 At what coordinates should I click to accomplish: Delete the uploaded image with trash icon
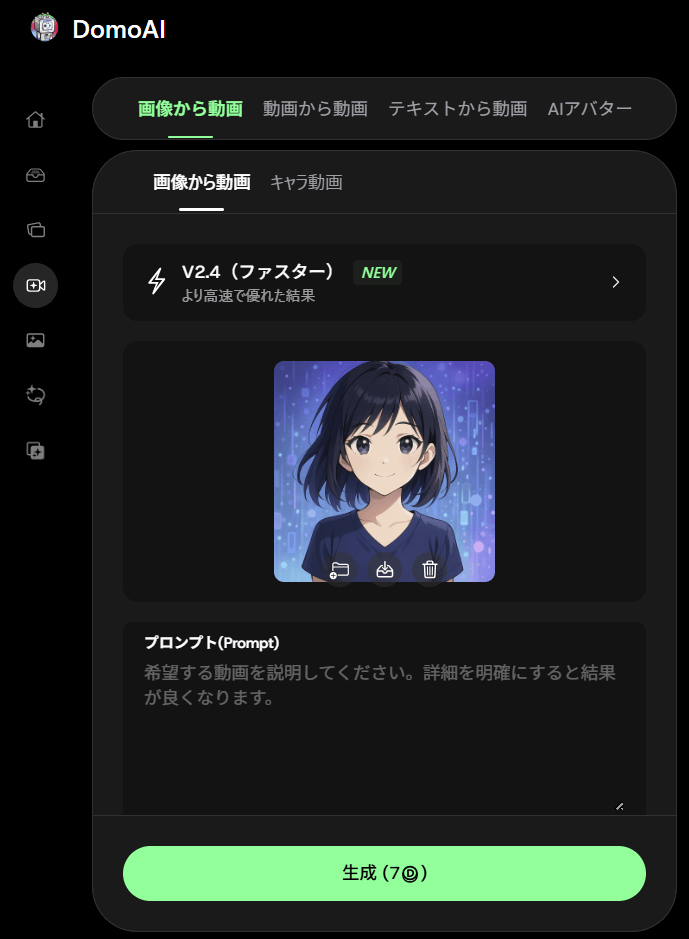coord(430,570)
